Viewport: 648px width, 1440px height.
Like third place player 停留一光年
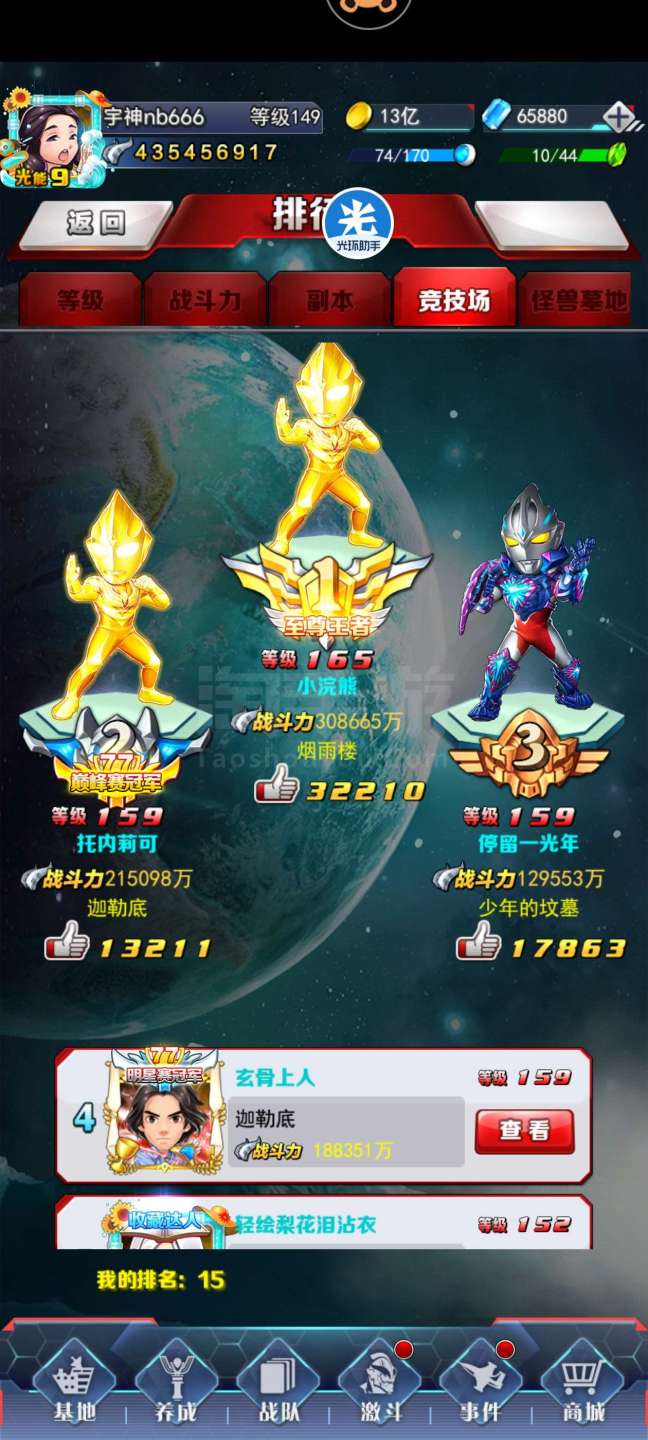tap(479, 945)
